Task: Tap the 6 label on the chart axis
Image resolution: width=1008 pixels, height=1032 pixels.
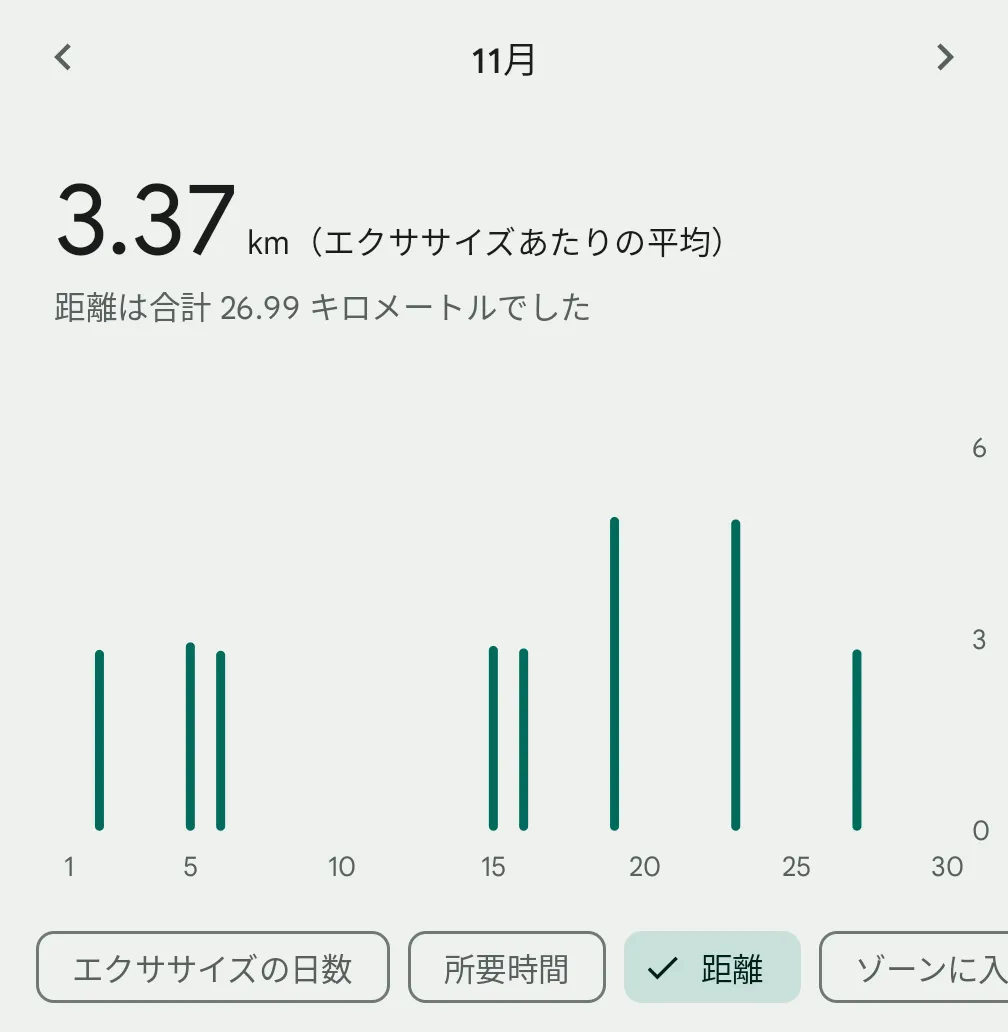Action: [x=977, y=448]
